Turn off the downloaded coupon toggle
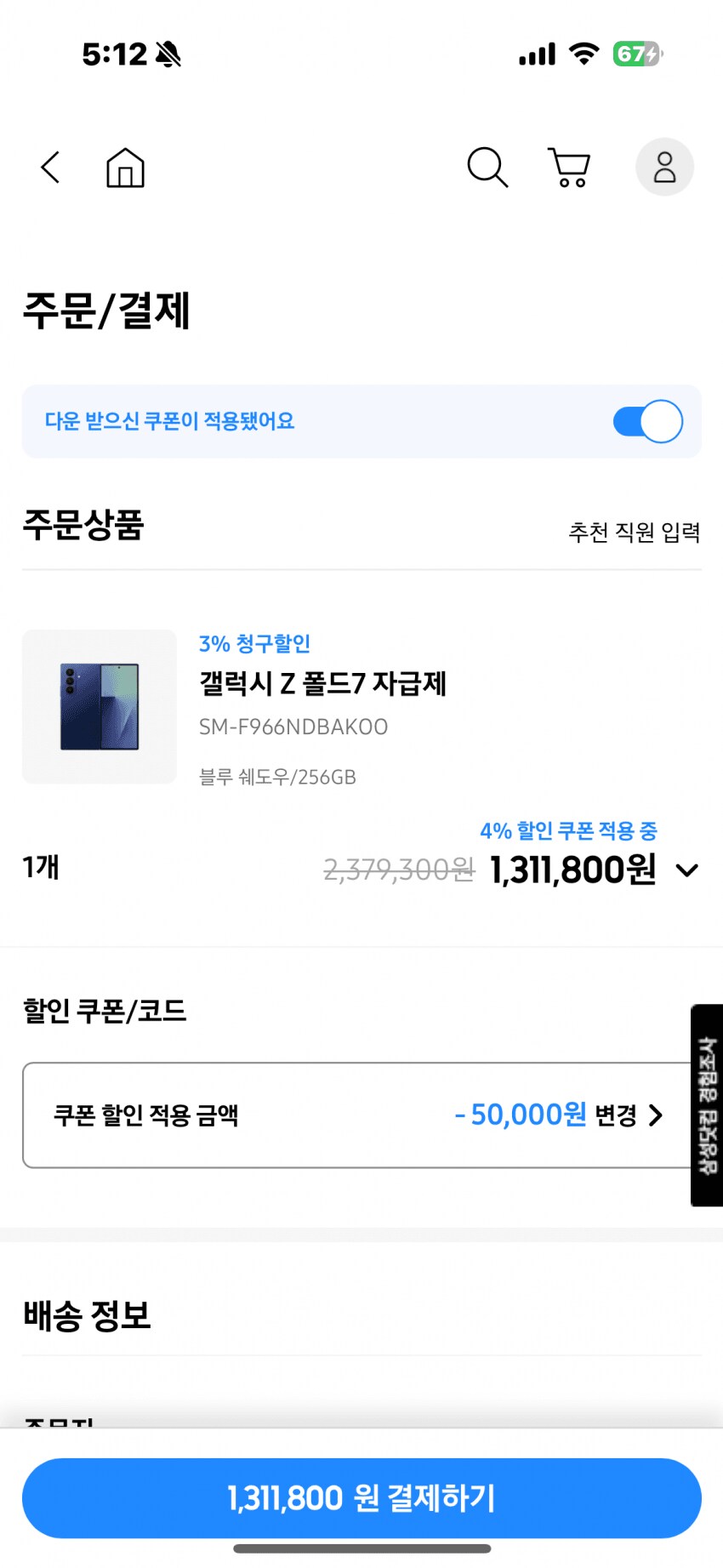 click(x=648, y=421)
